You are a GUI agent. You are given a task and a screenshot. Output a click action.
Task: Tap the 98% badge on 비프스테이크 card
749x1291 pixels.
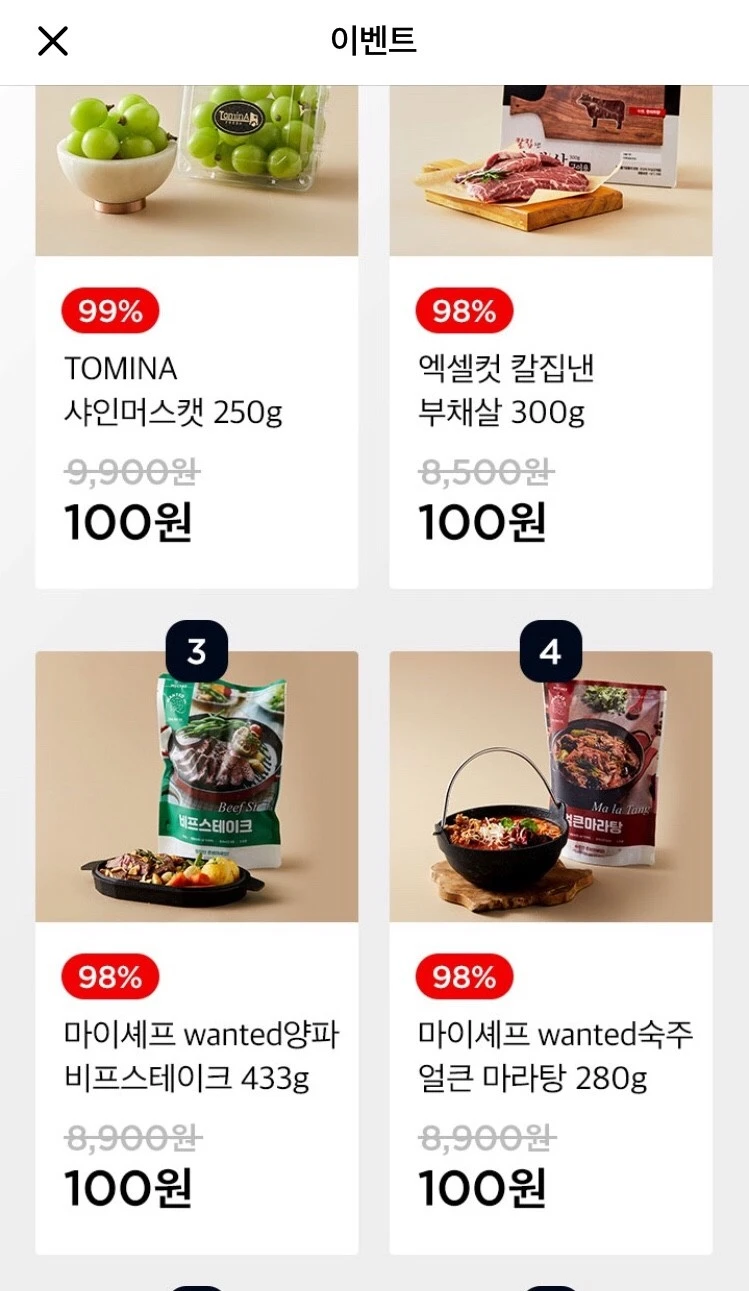pyautogui.click(x=109, y=976)
